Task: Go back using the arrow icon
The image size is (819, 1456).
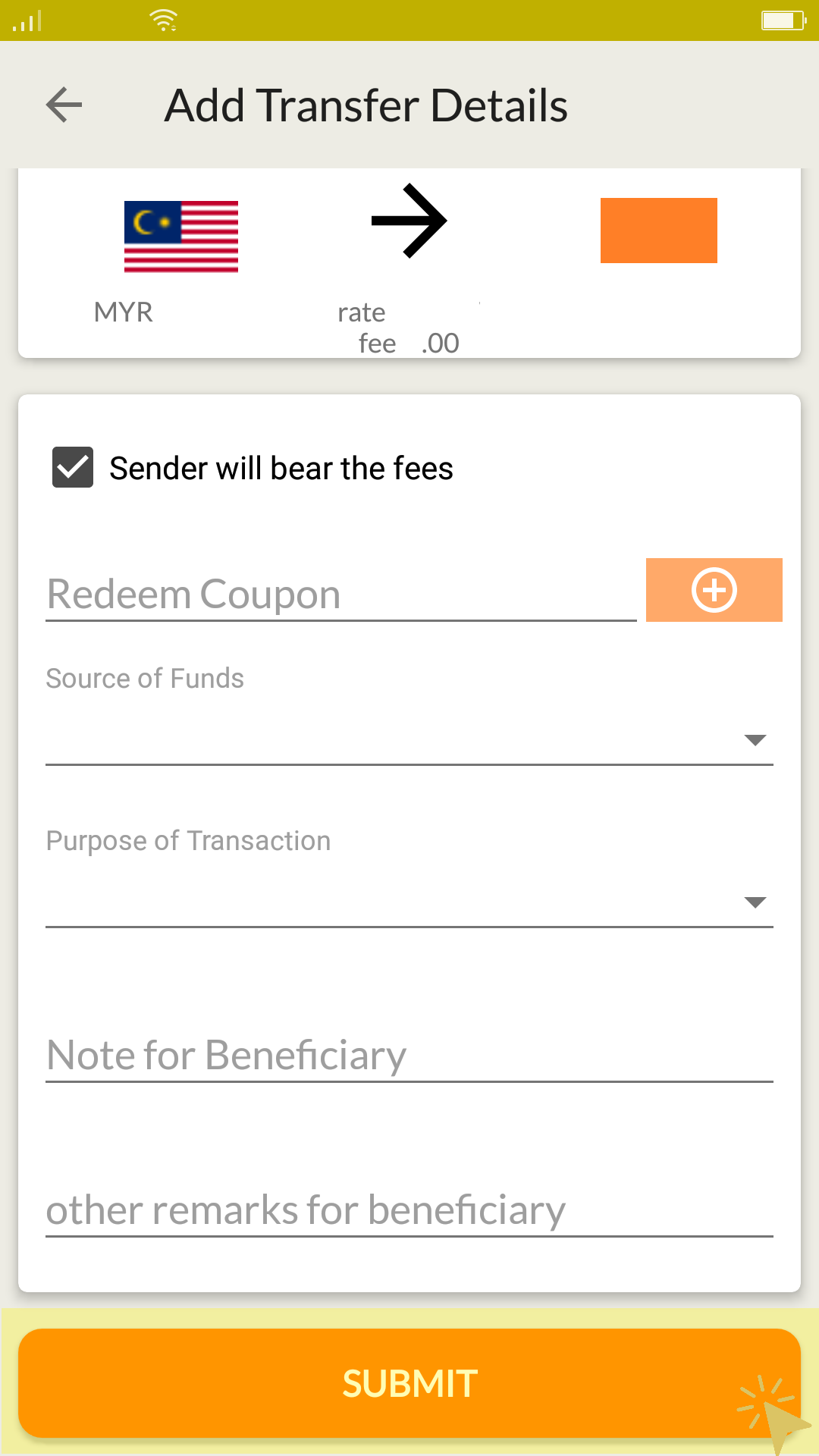Action: pos(64,105)
